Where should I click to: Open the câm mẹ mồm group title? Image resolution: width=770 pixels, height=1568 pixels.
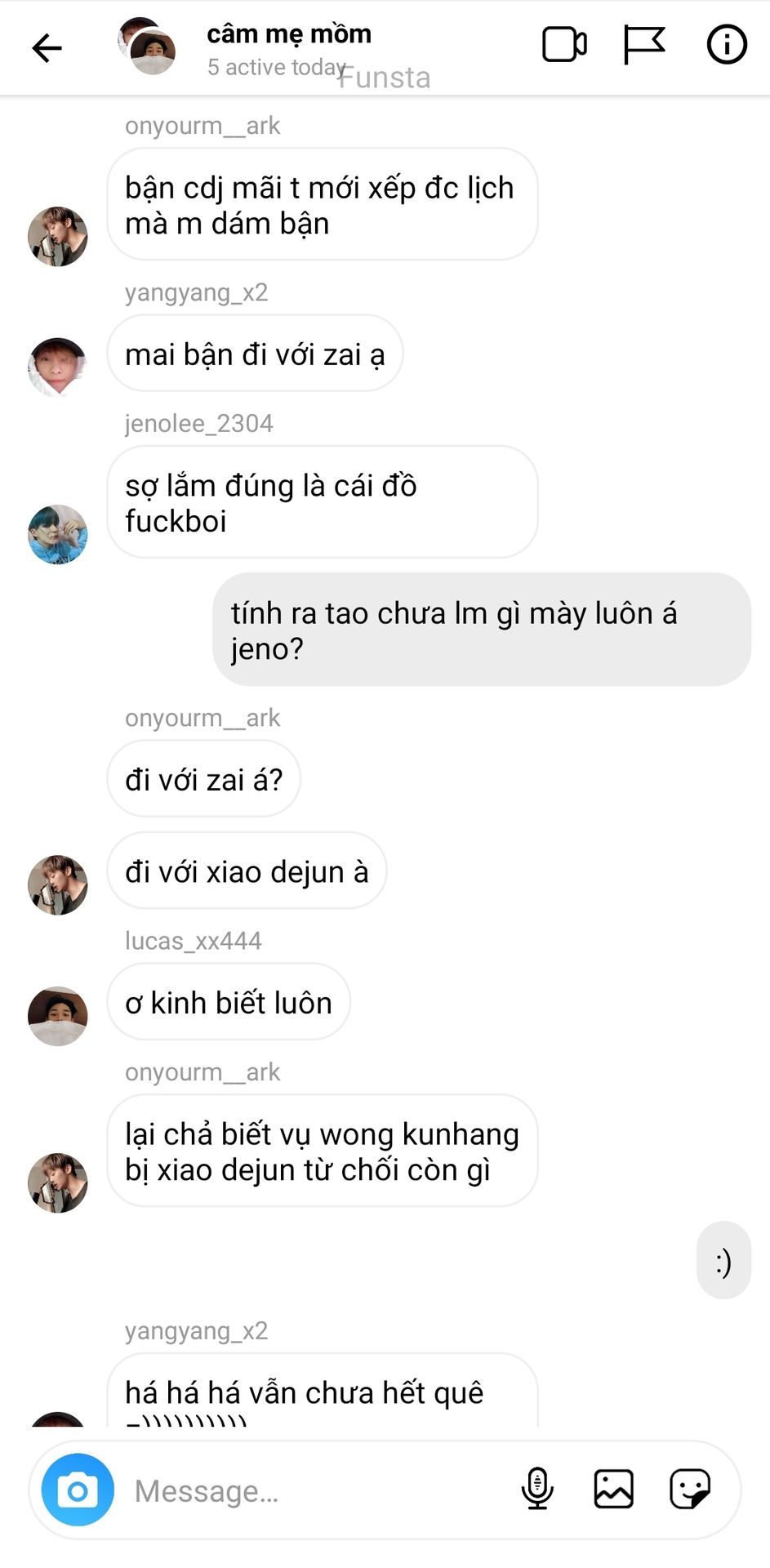[x=288, y=34]
